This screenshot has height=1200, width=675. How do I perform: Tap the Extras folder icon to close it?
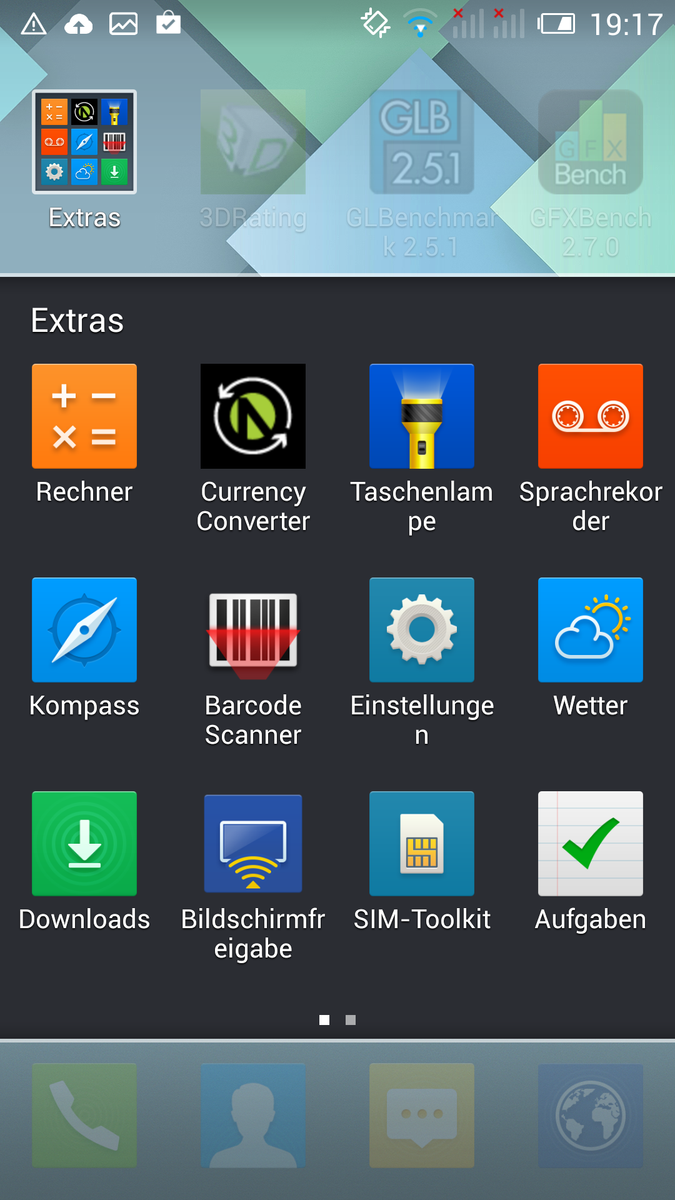[84, 142]
